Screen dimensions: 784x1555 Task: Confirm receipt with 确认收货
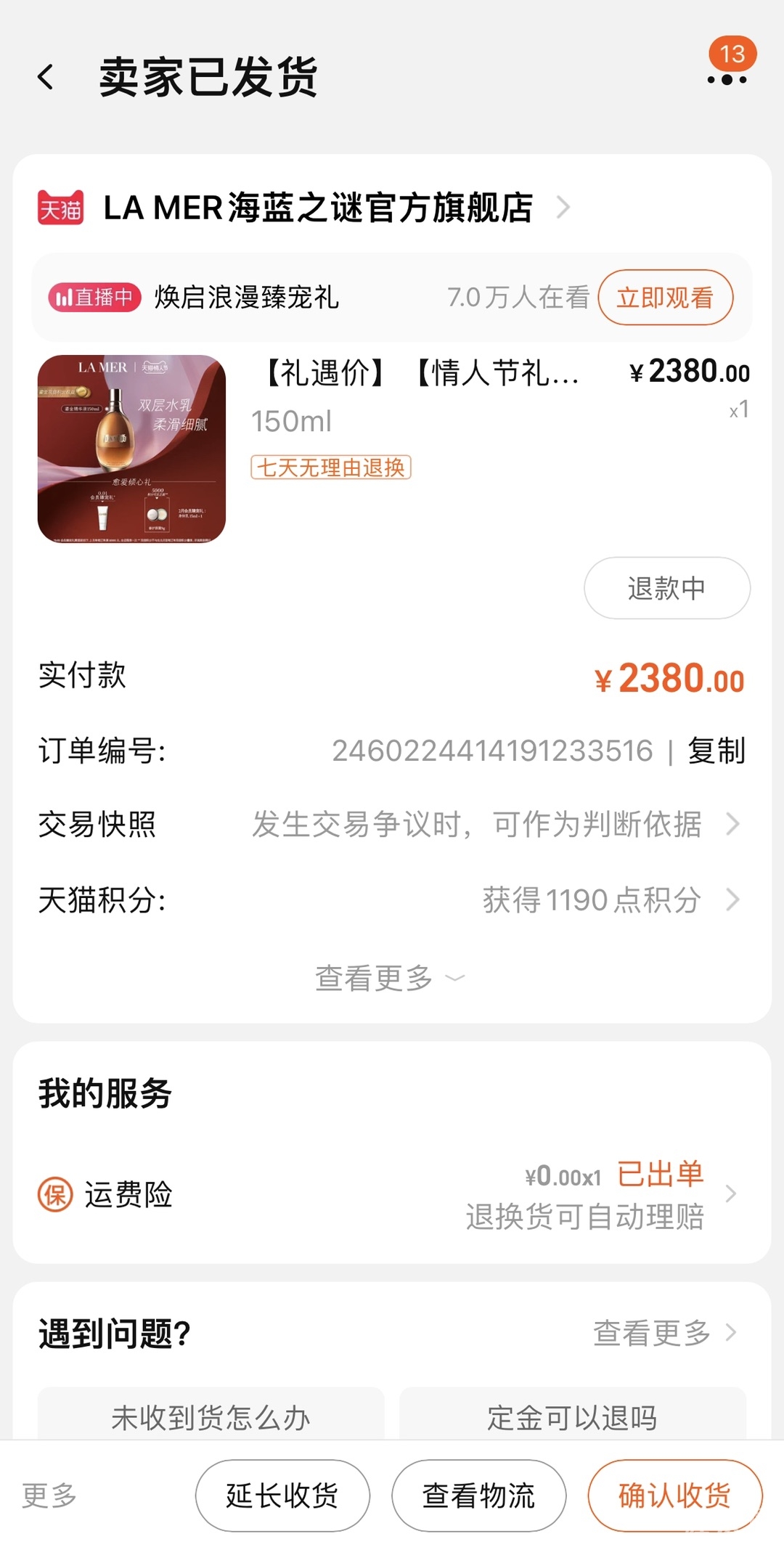tap(674, 1495)
